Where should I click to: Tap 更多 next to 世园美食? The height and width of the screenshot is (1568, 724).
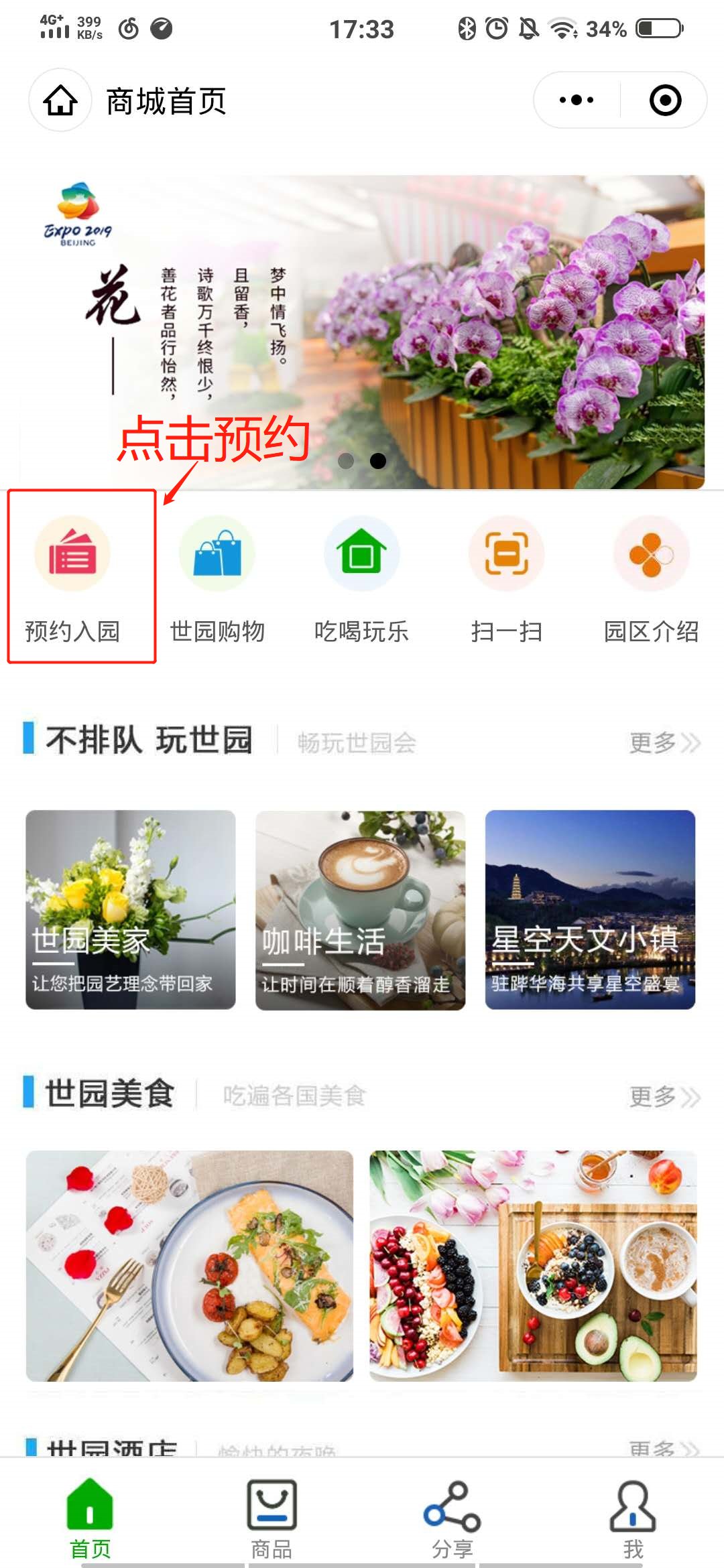click(664, 1096)
